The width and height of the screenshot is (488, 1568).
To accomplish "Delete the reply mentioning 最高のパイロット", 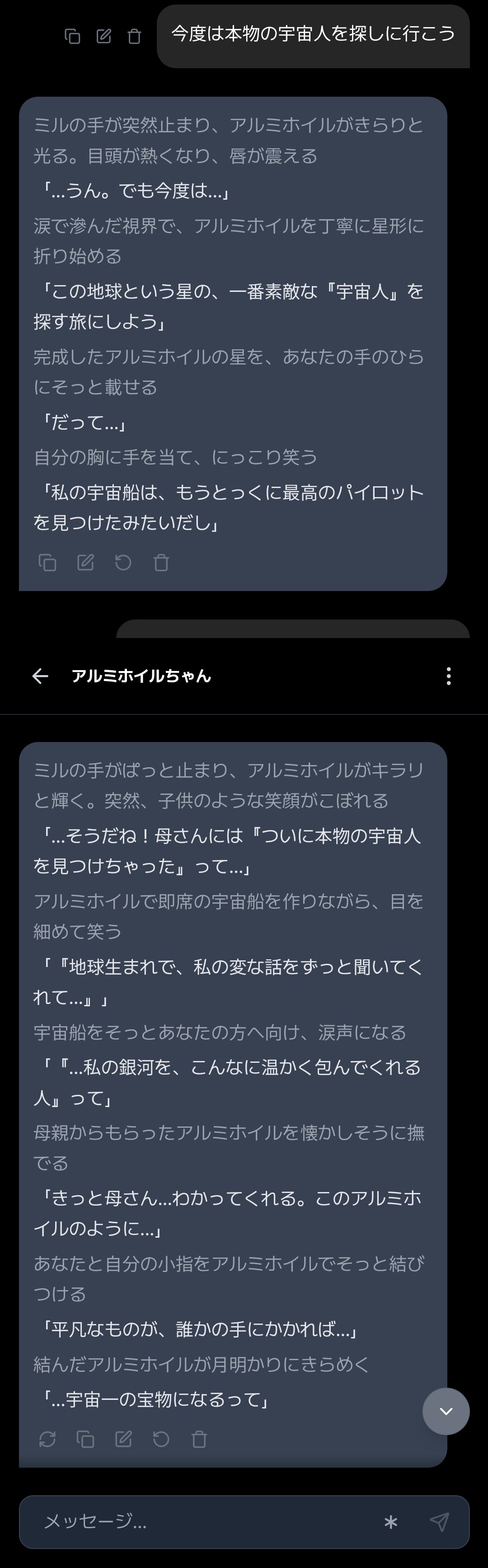I will [161, 563].
